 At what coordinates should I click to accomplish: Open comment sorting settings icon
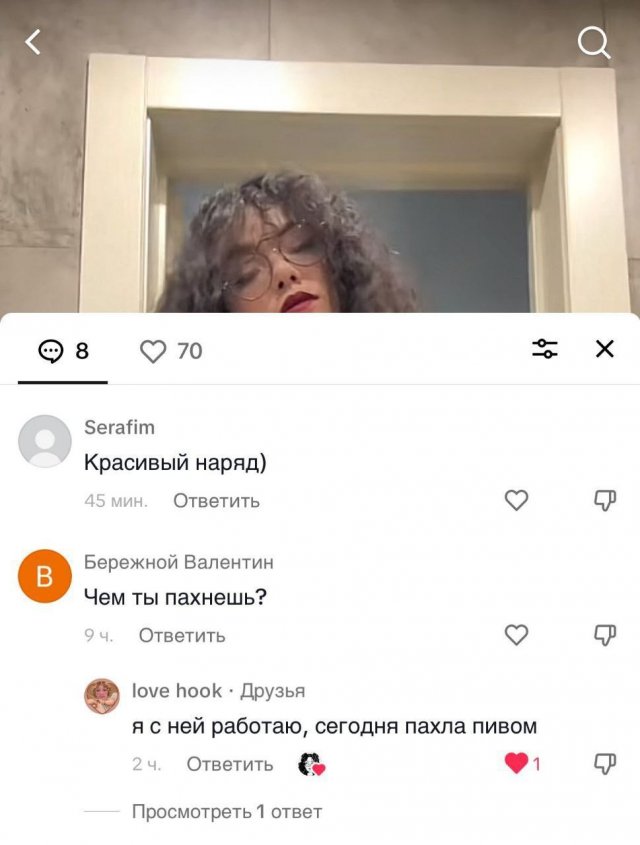tap(545, 349)
